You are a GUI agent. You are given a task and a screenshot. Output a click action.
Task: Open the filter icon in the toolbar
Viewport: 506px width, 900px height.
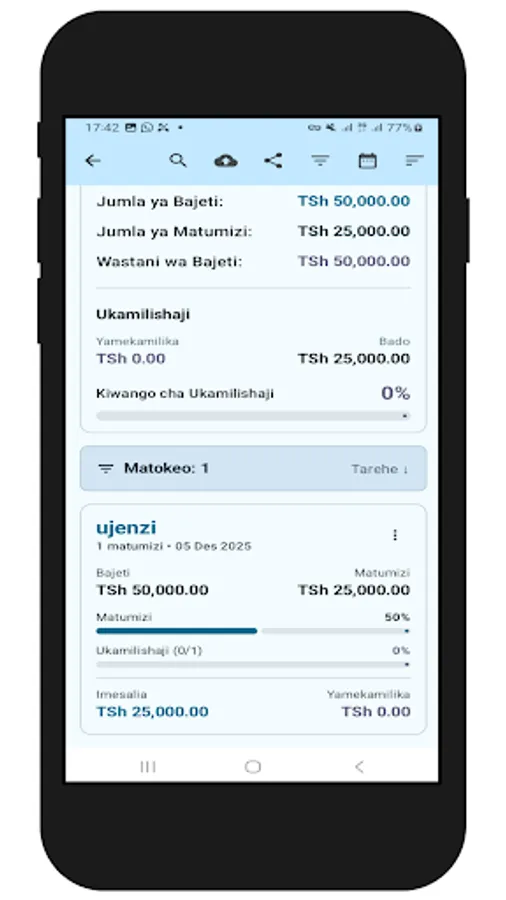coord(320,161)
